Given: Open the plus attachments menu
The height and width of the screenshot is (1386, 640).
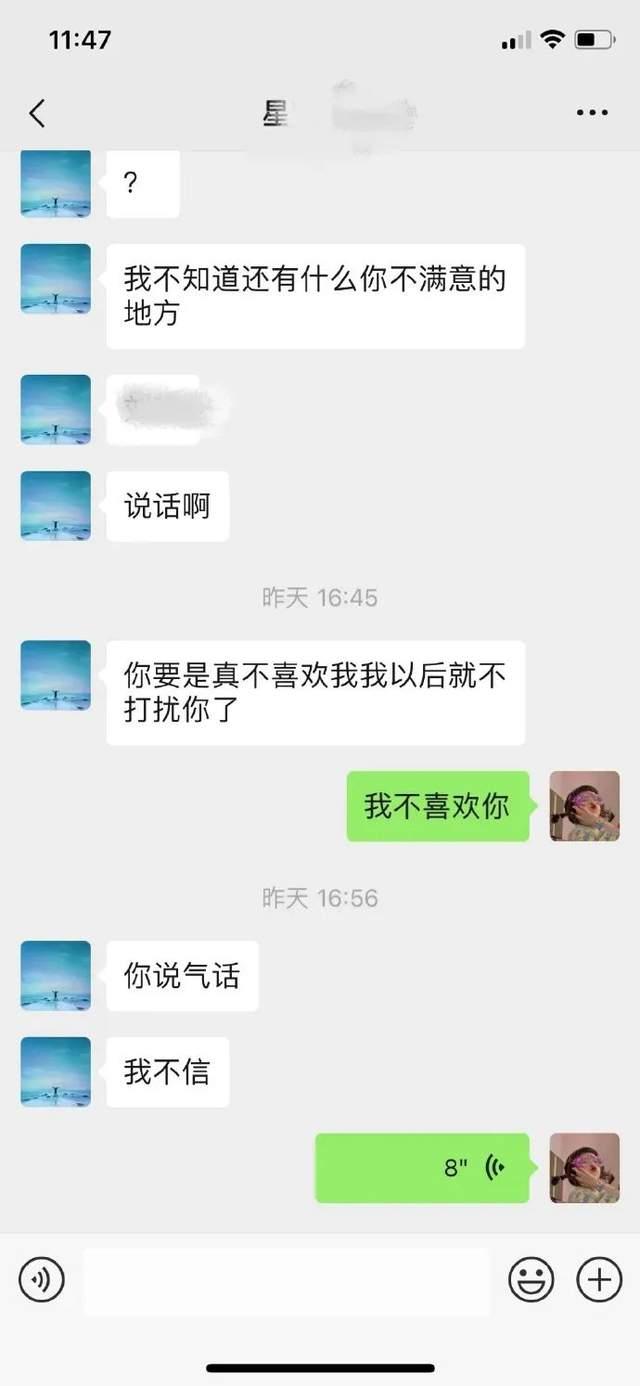Looking at the screenshot, I should tap(599, 1279).
